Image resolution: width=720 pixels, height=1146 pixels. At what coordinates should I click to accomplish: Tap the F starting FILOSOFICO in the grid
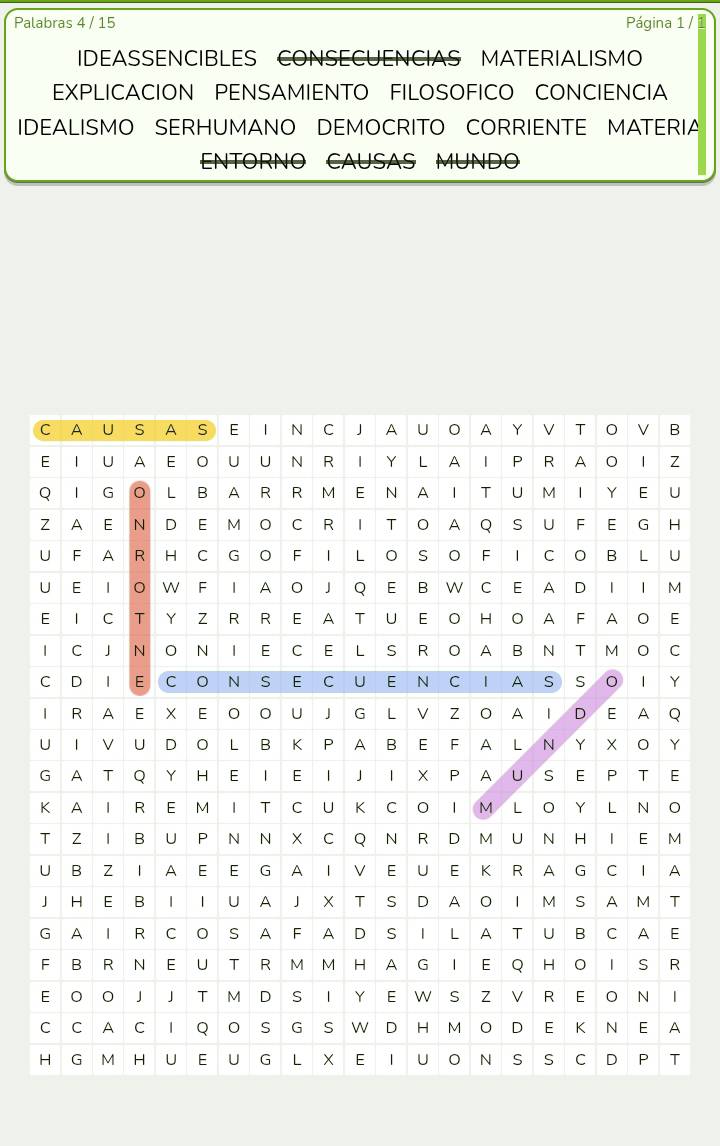pos(297,555)
